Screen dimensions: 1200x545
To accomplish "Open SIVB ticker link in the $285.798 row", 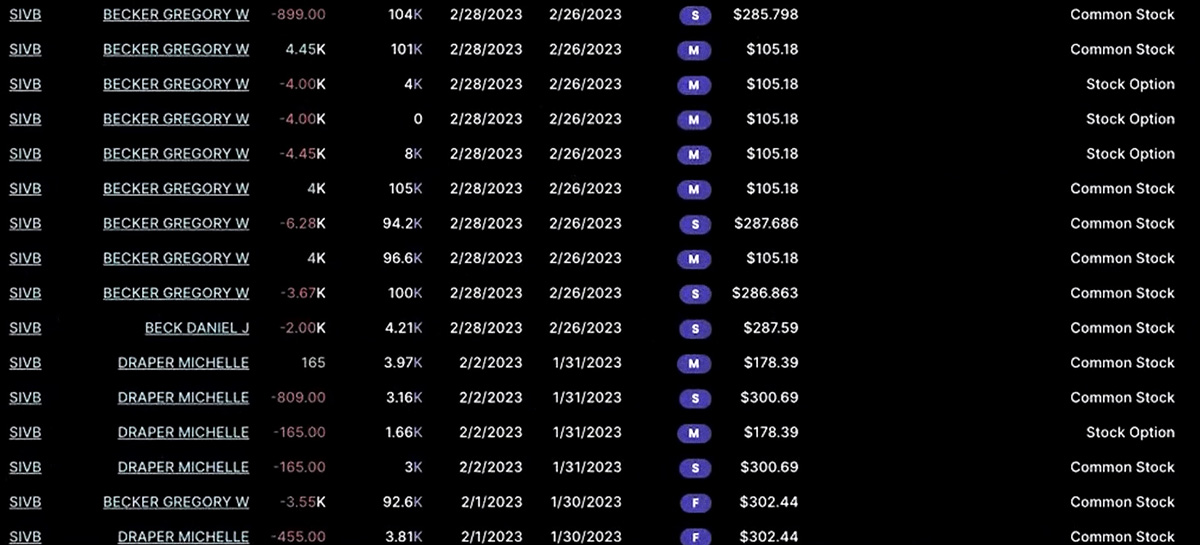I will tap(25, 15).
